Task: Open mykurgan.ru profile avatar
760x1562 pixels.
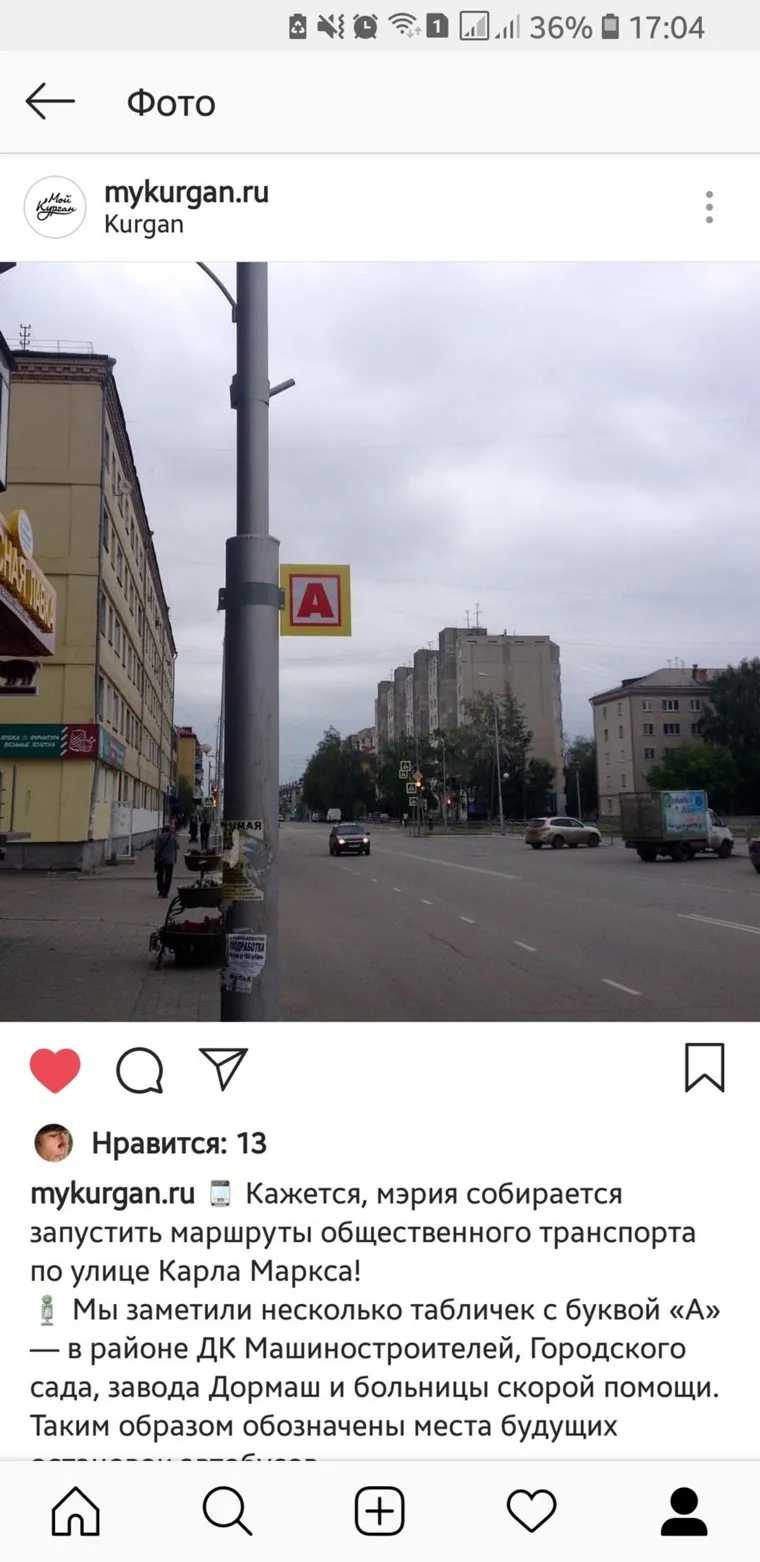Action: coord(55,207)
